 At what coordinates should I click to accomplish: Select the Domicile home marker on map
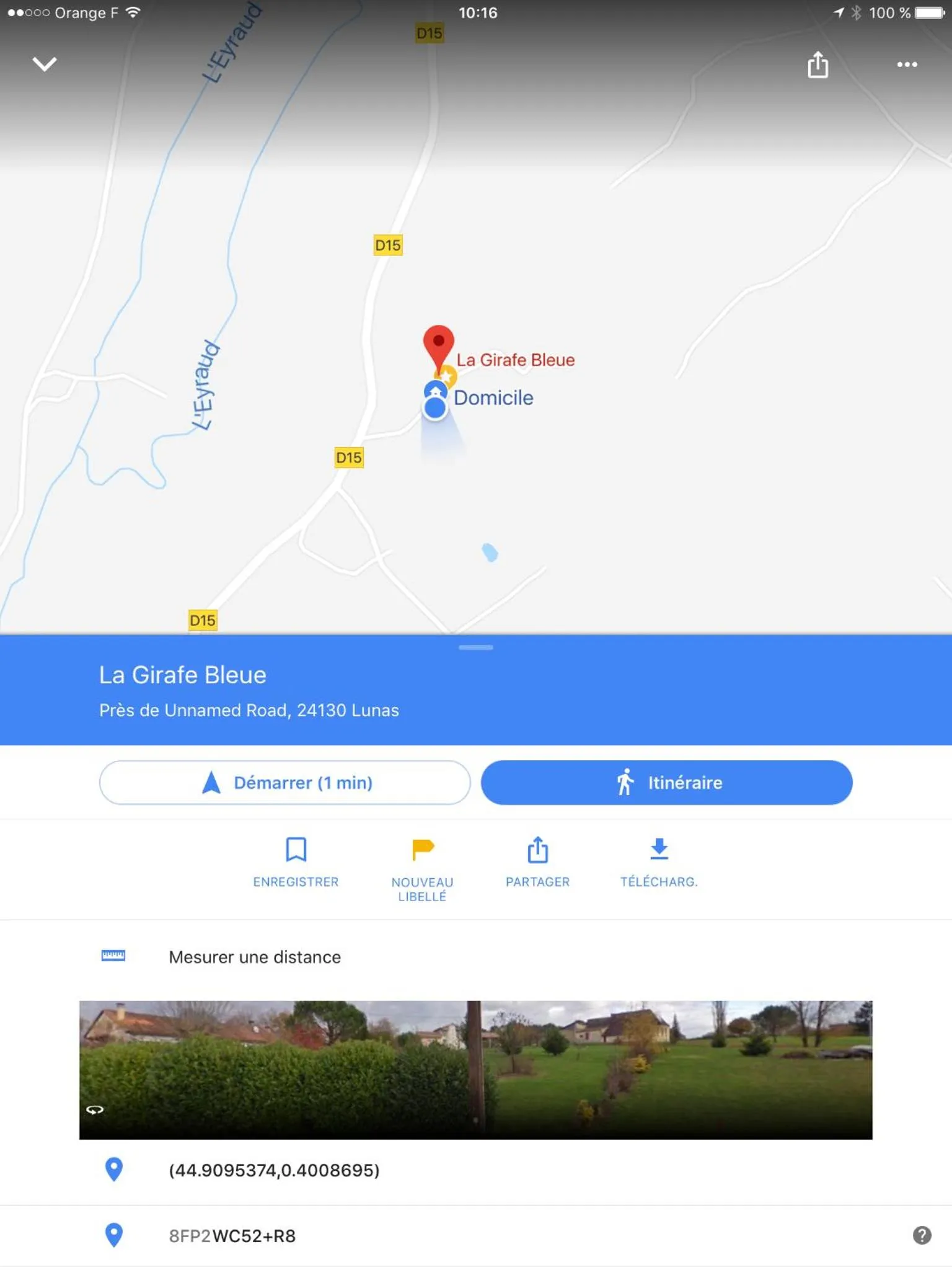click(436, 391)
